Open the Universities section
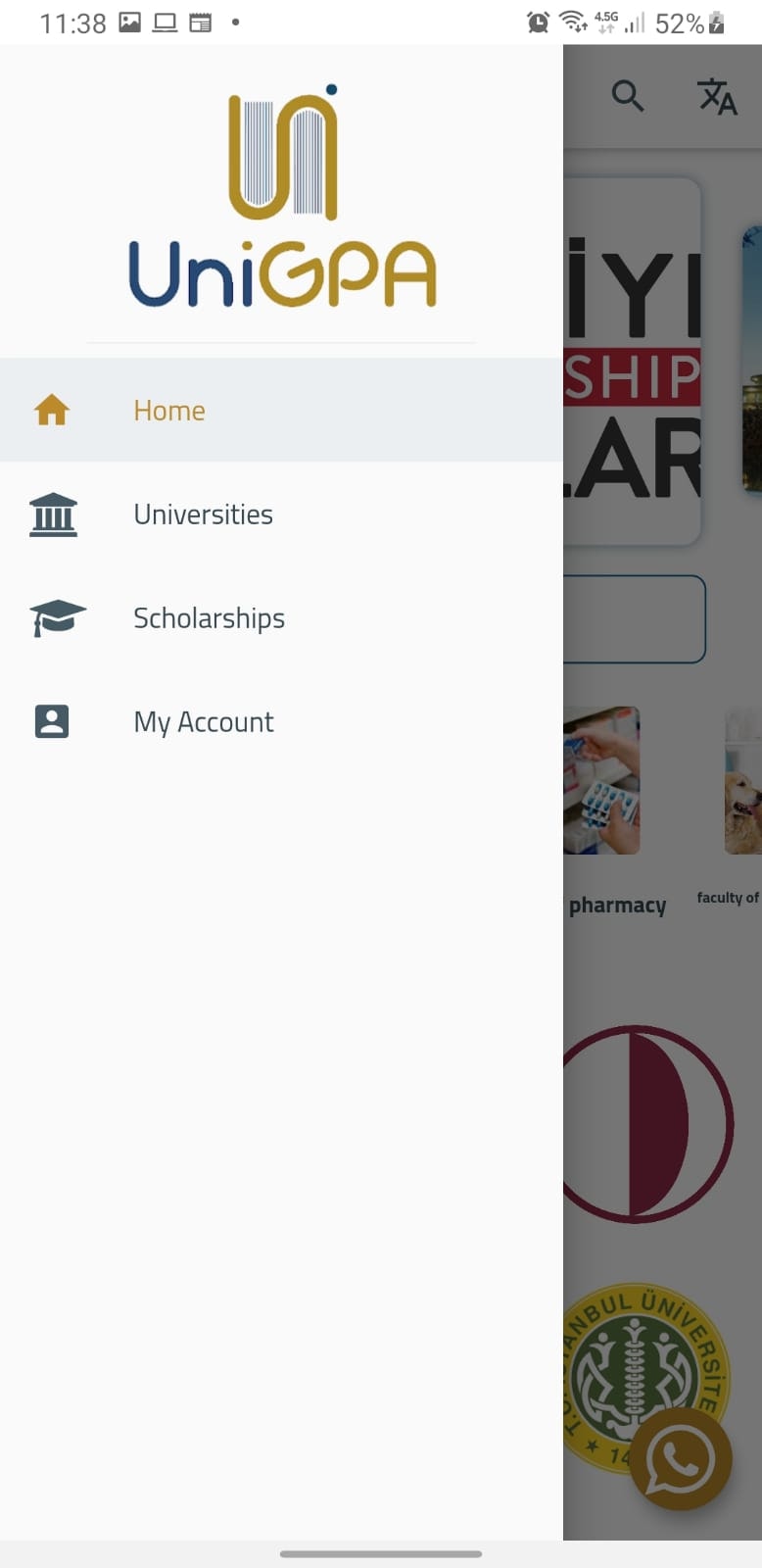This screenshot has height=1568, width=762. (x=203, y=514)
